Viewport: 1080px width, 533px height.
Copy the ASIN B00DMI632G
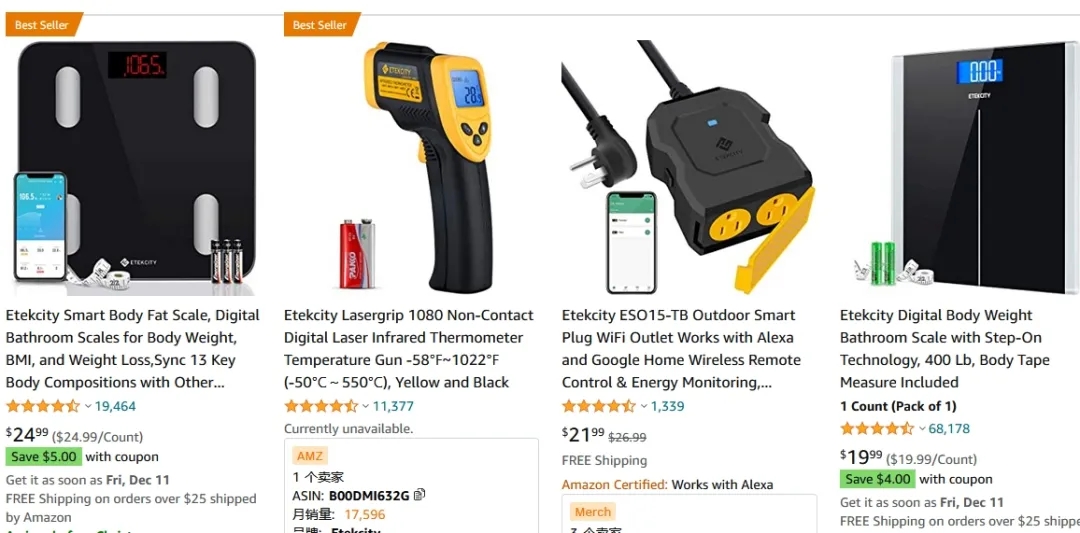[x=420, y=495]
